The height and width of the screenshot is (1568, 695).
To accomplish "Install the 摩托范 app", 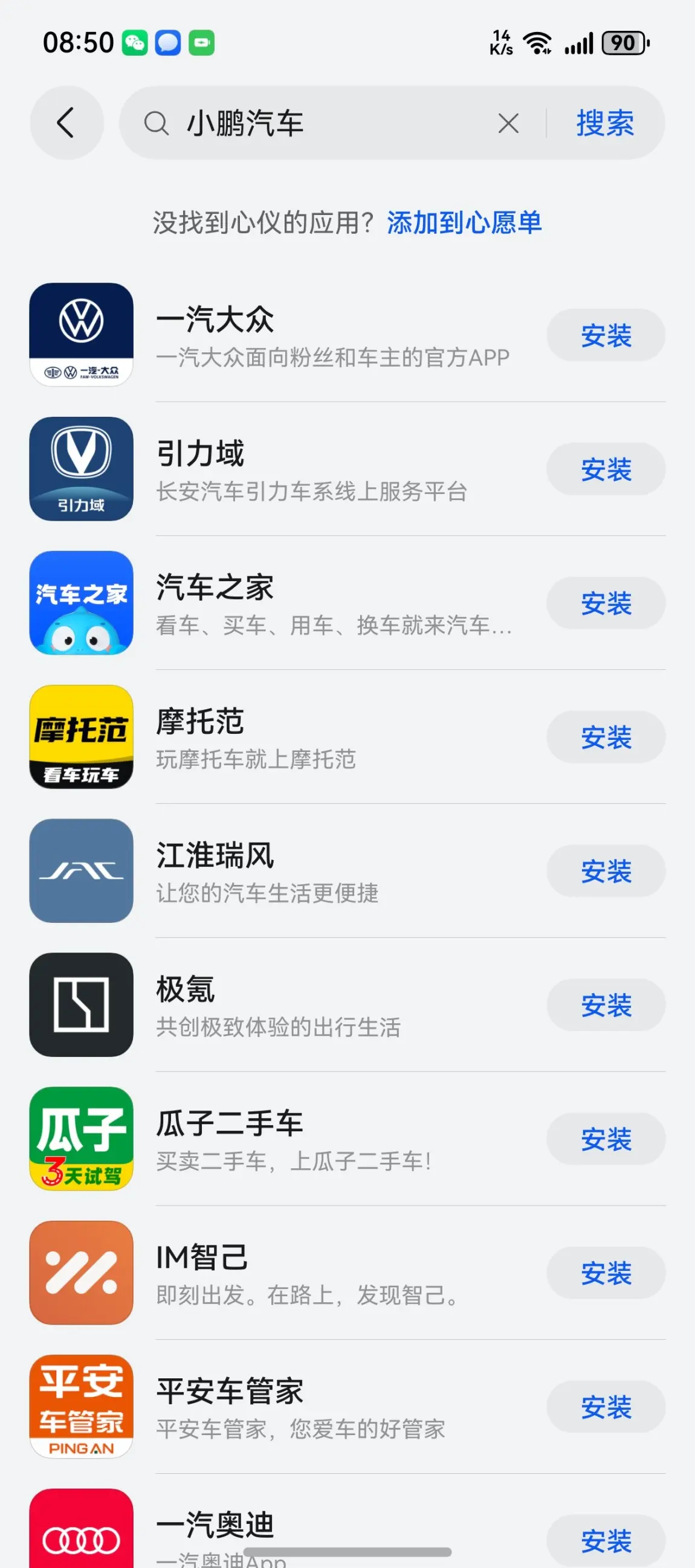I will pos(606,736).
